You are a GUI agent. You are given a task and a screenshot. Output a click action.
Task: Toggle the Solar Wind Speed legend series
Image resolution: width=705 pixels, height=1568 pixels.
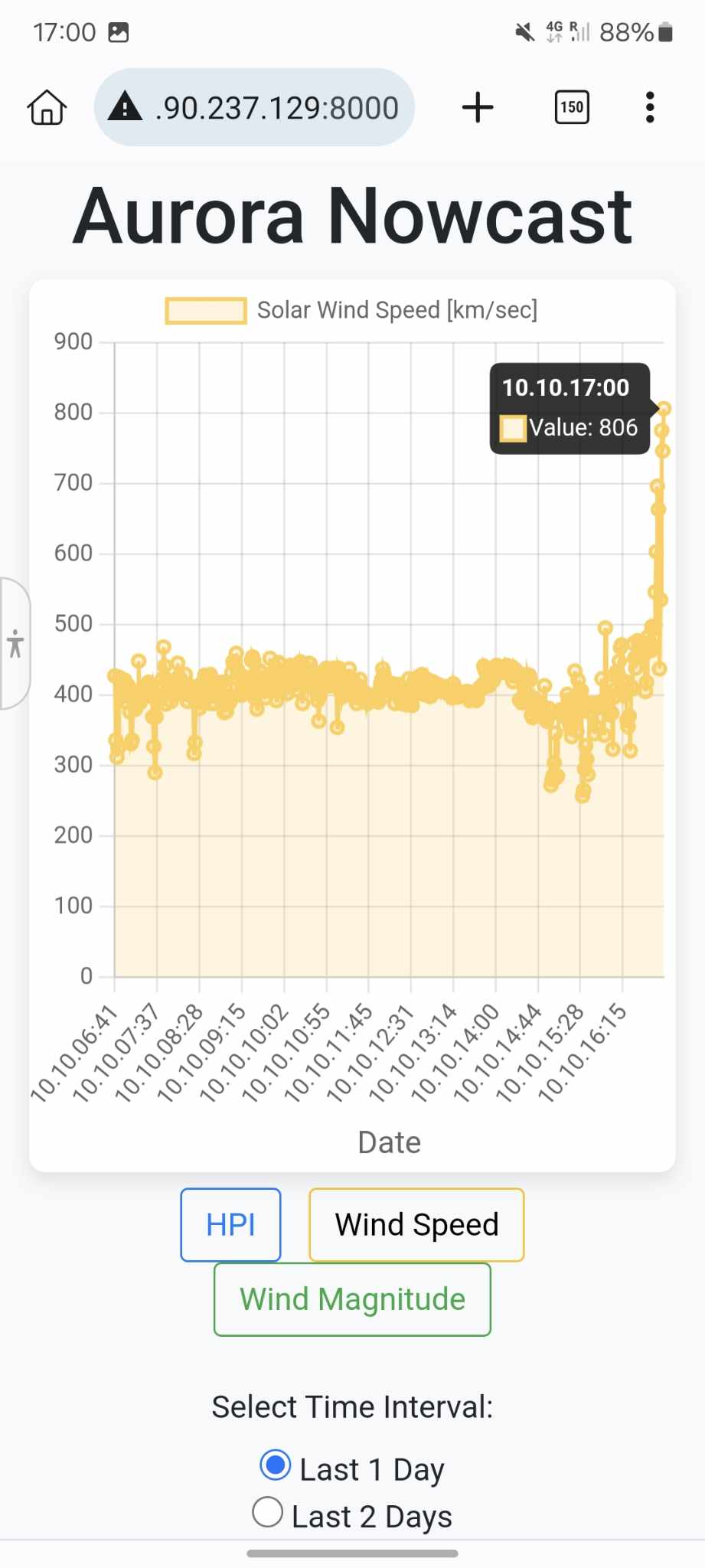point(352,310)
